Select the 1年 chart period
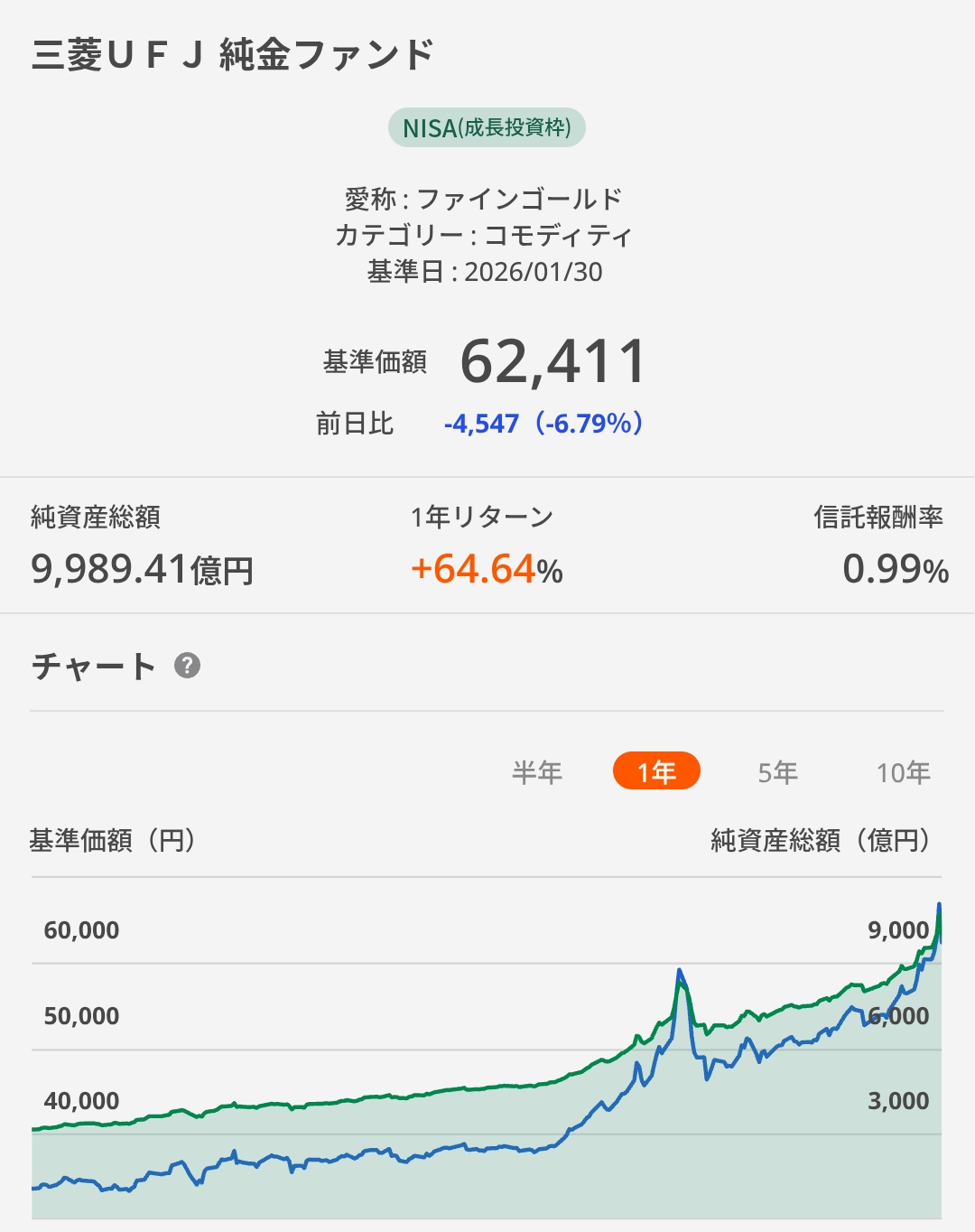The width and height of the screenshot is (975, 1232). click(x=656, y=771)
